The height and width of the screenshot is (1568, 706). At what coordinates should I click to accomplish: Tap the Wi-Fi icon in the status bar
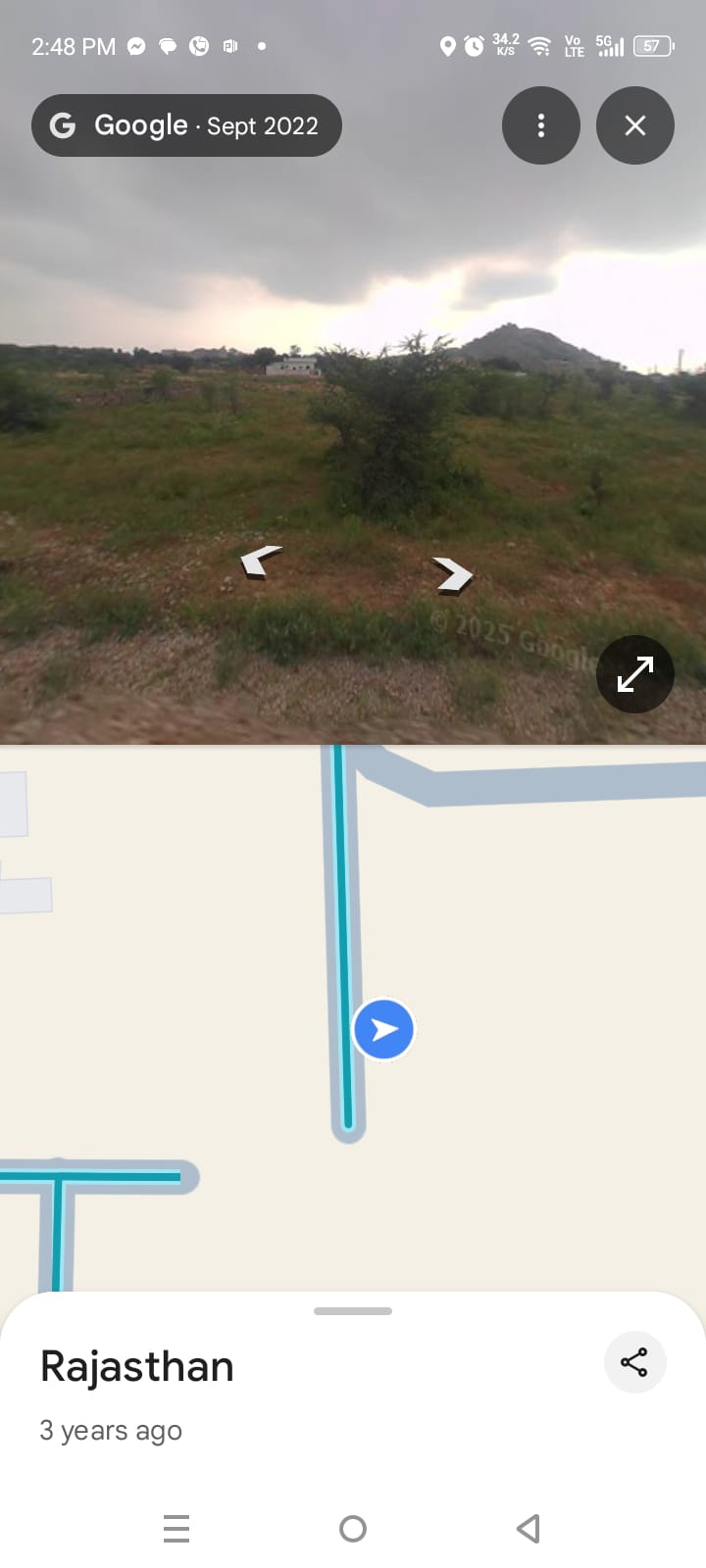[537, 46]
